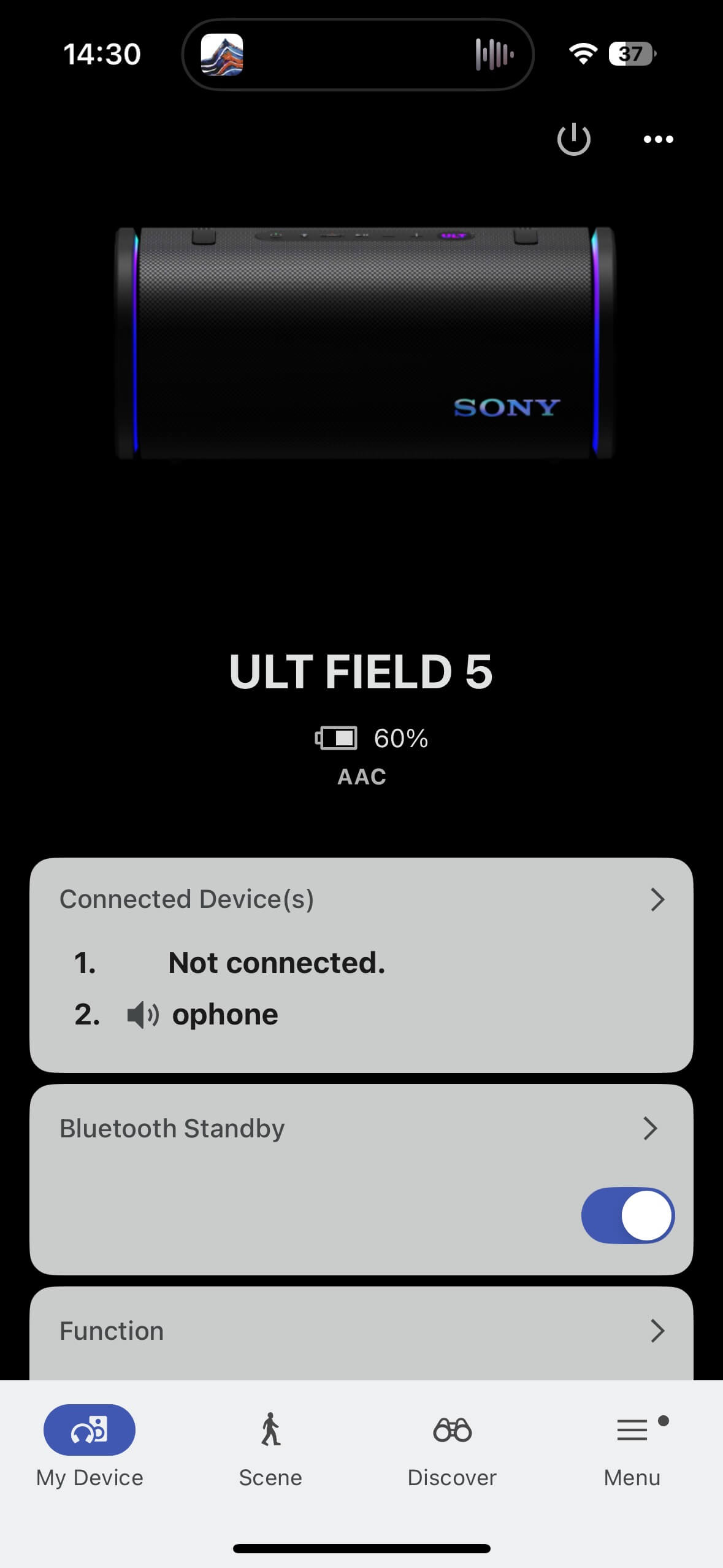Screen dimensions: 723x1568
Task: Open the three-dot overflow menu
Action: pyautogui.click(x=658, y=139)
